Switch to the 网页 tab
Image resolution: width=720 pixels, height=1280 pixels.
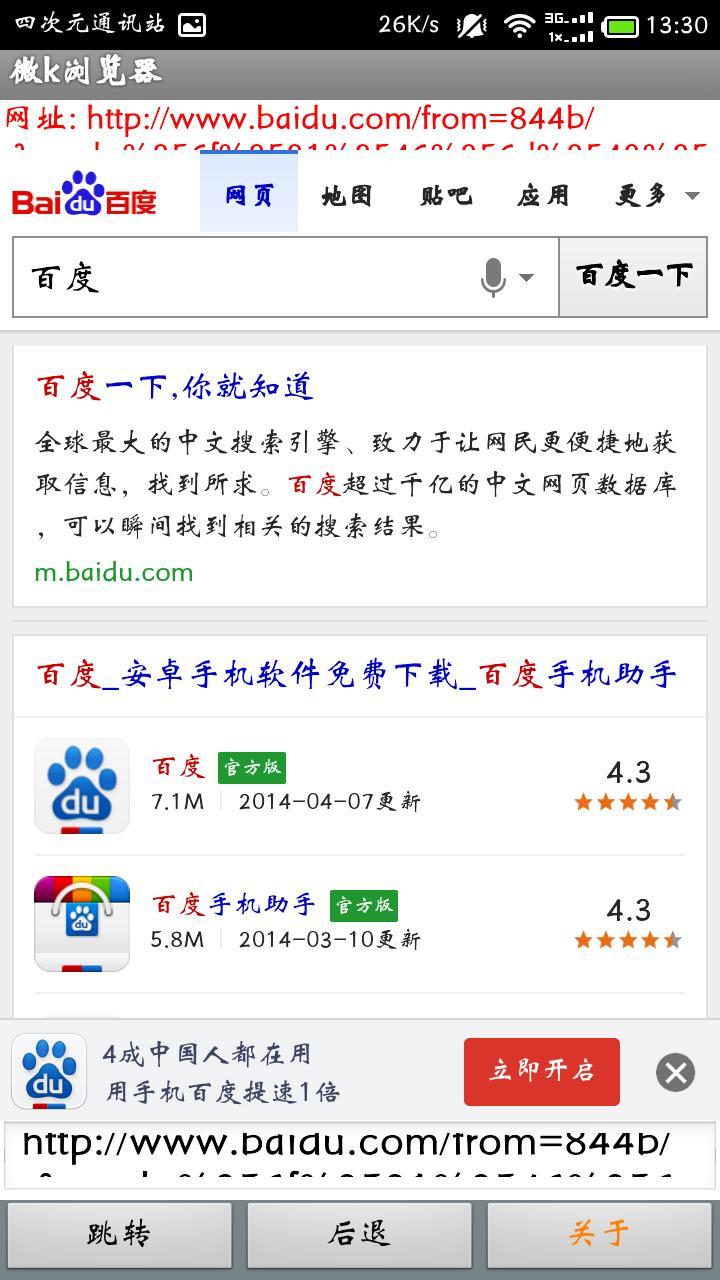tap(249, 195)
